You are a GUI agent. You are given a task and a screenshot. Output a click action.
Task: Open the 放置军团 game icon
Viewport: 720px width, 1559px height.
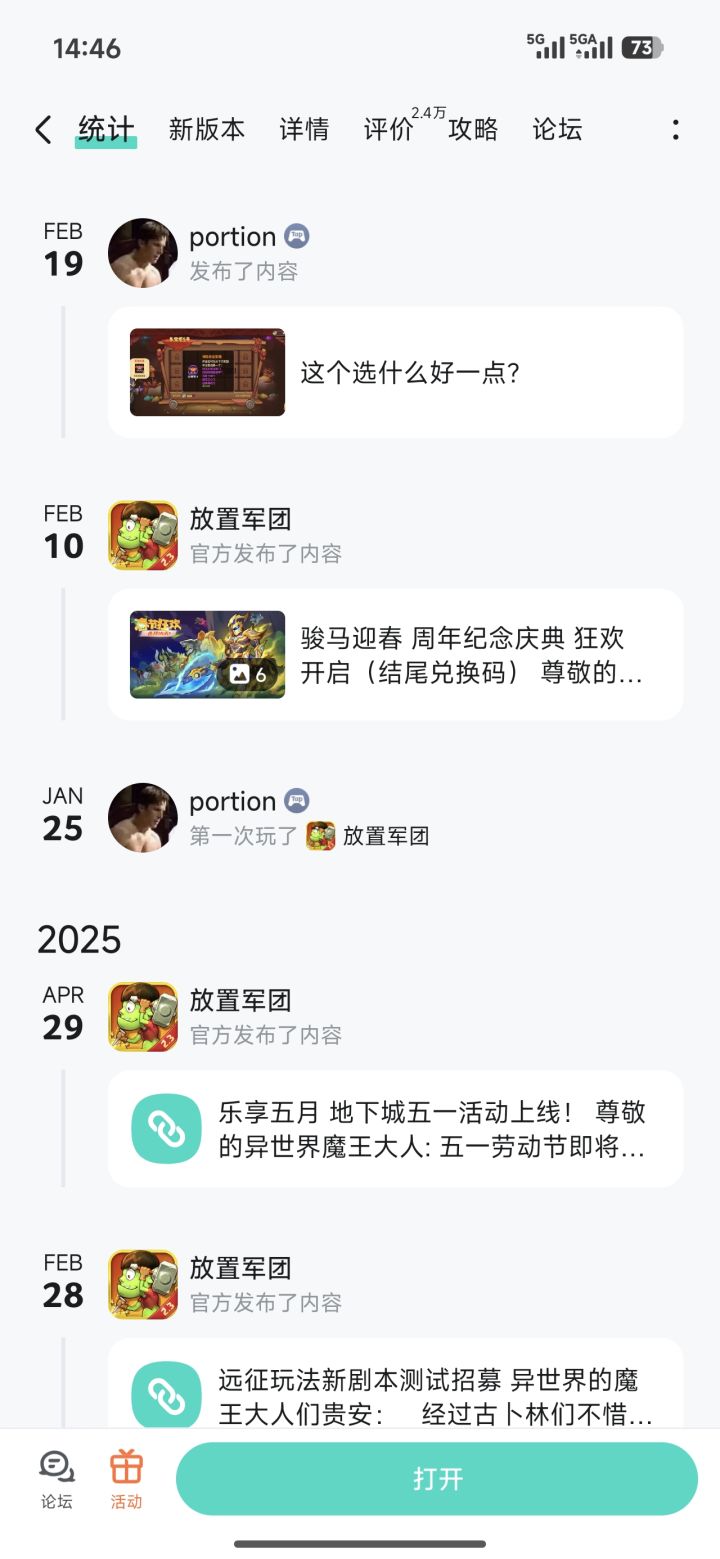[142, 536]
